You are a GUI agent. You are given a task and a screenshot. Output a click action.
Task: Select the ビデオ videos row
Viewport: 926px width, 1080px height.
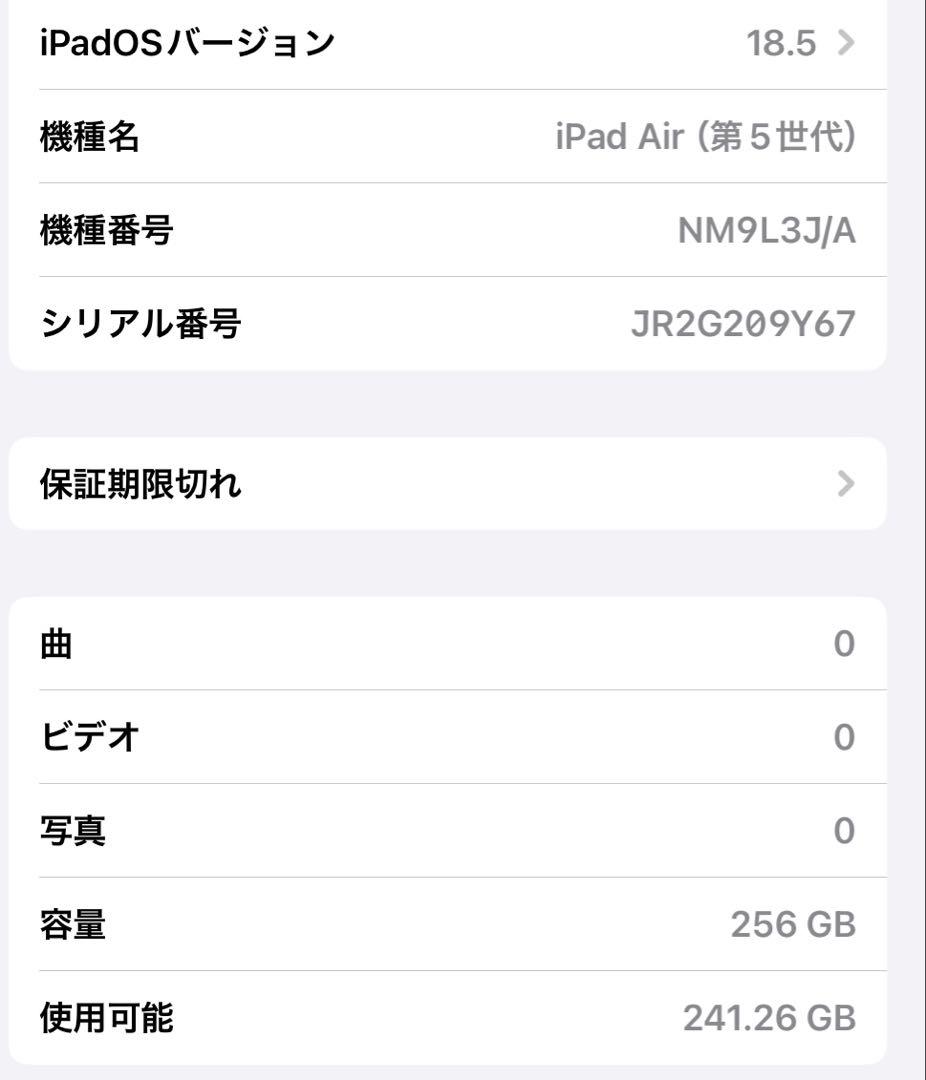[463, 737]
